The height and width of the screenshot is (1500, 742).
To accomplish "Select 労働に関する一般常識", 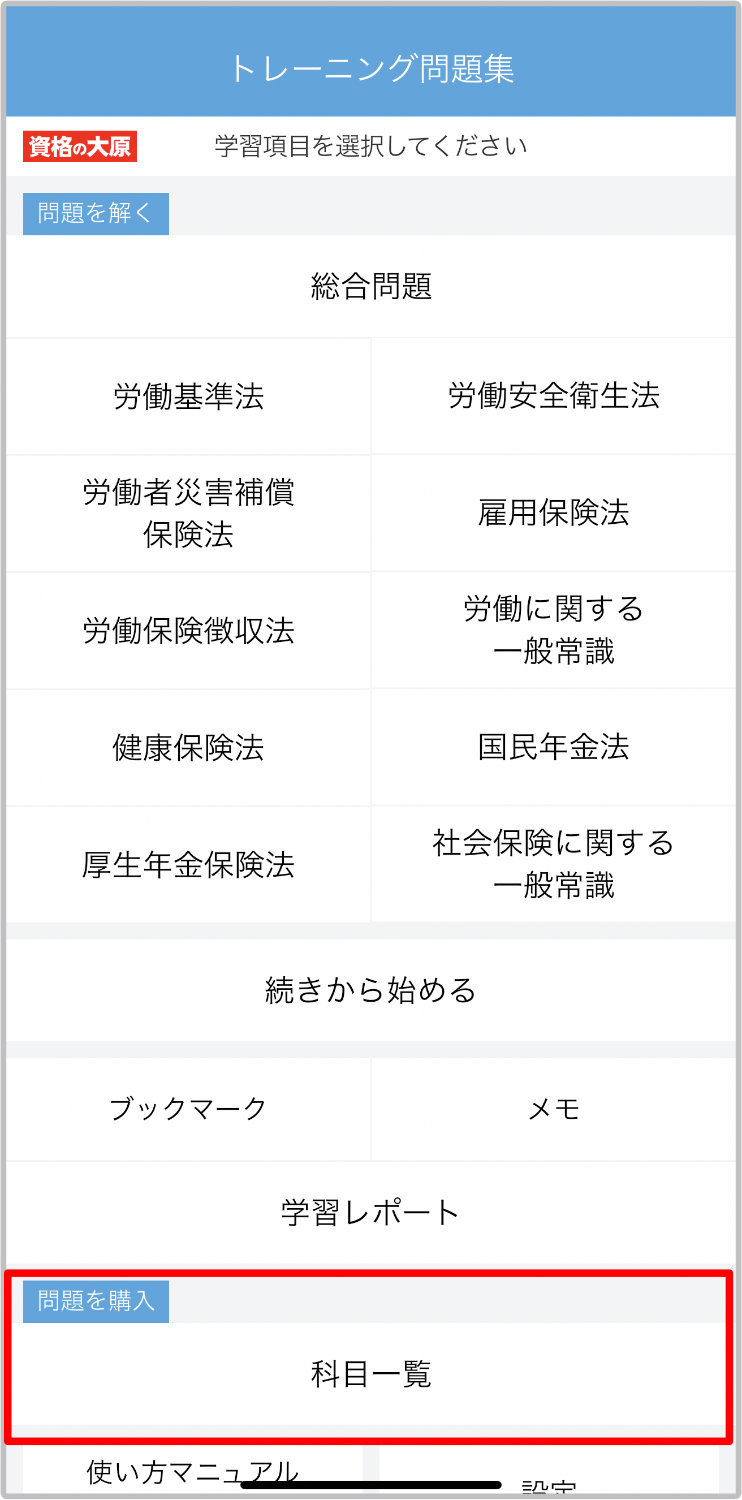I will [554, 630].
